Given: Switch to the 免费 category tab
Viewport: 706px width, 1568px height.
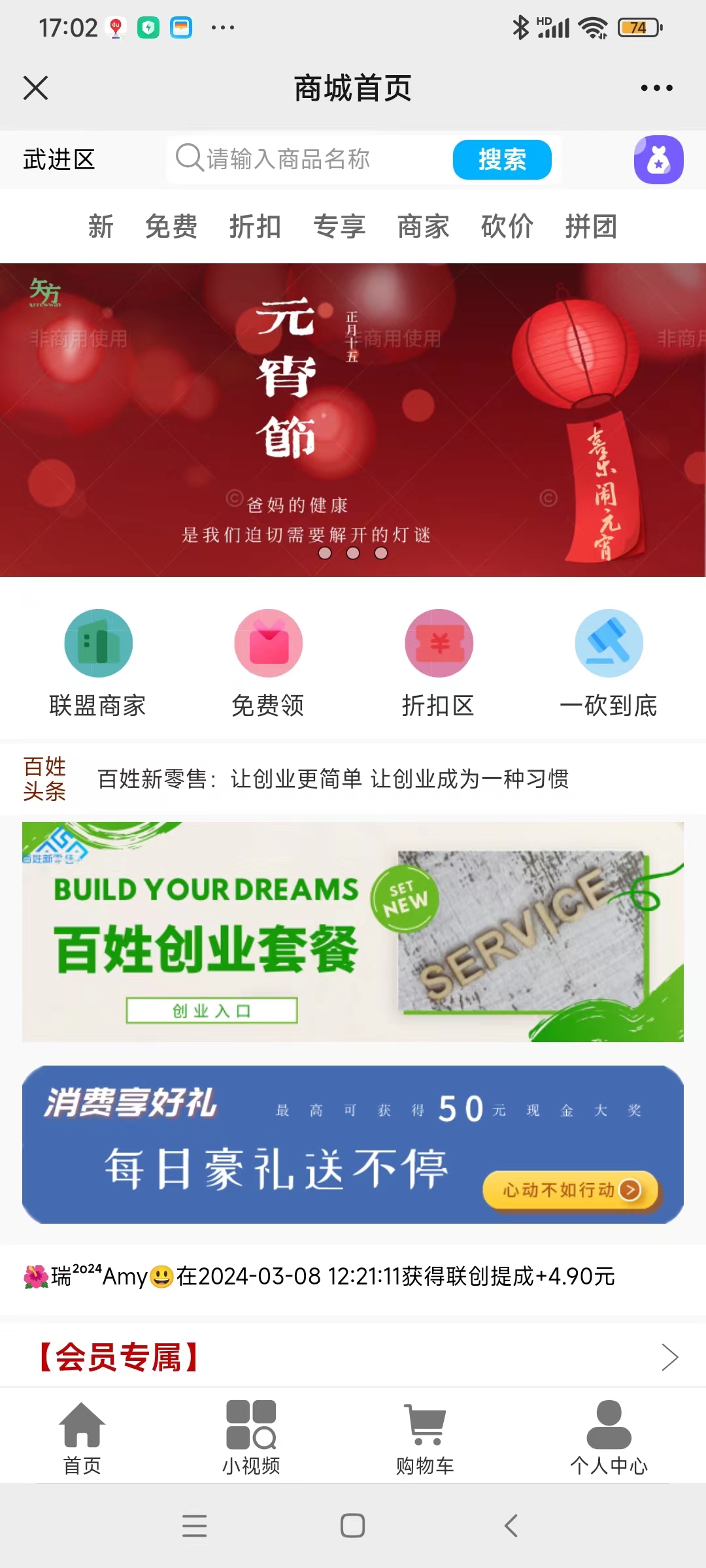Looking at the screenshot, I should tap(171, 227).
